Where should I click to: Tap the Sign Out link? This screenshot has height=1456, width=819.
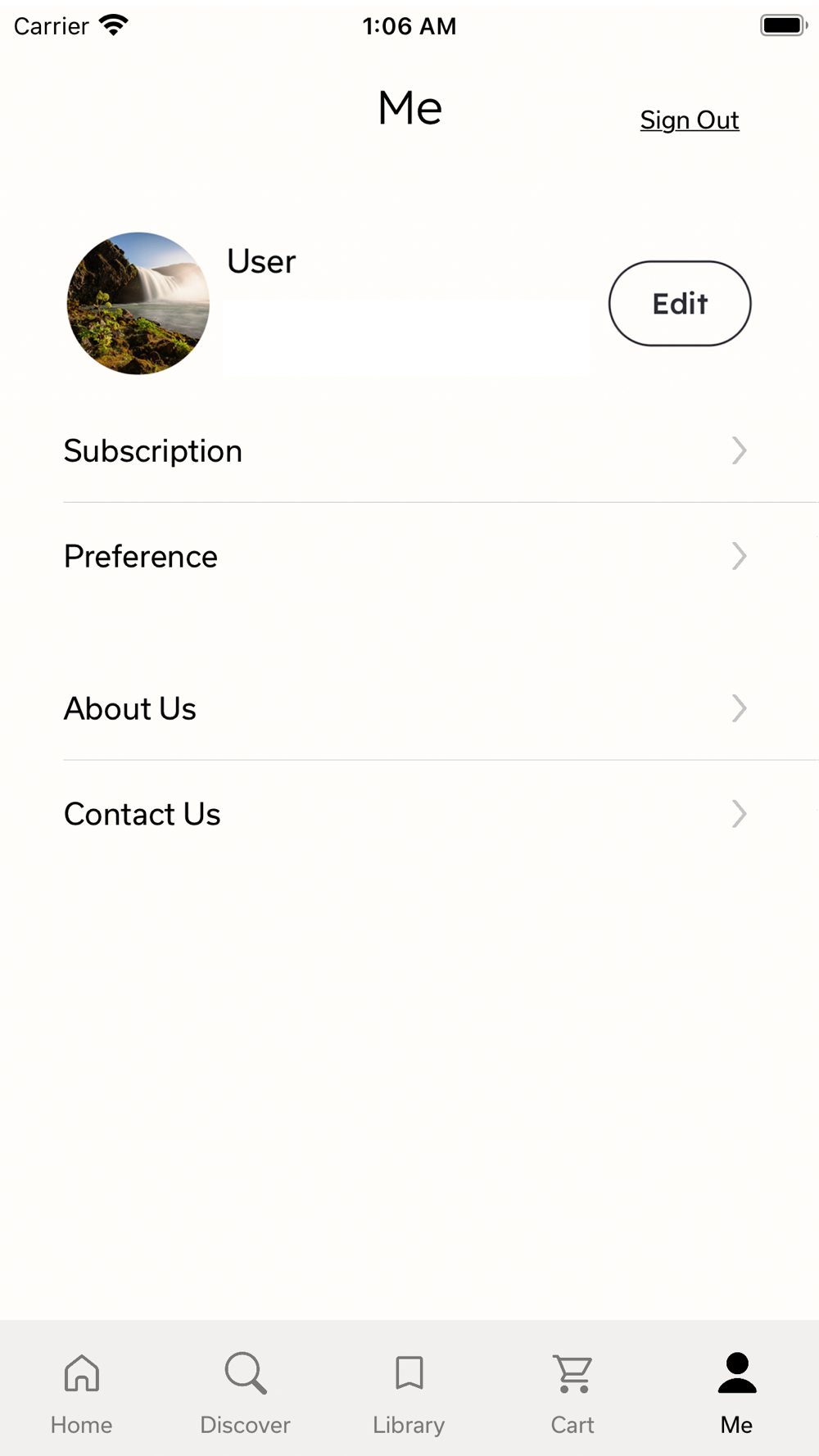coord(690,120)
